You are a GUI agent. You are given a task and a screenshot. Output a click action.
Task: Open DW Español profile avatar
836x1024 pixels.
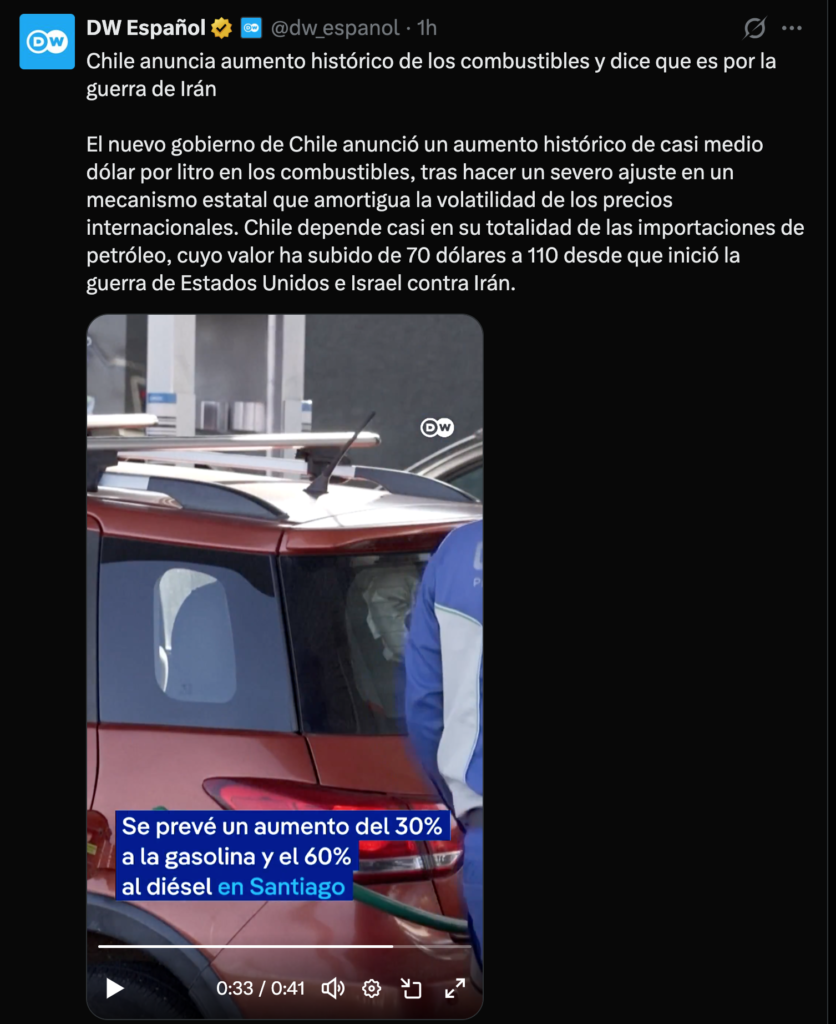47,42
